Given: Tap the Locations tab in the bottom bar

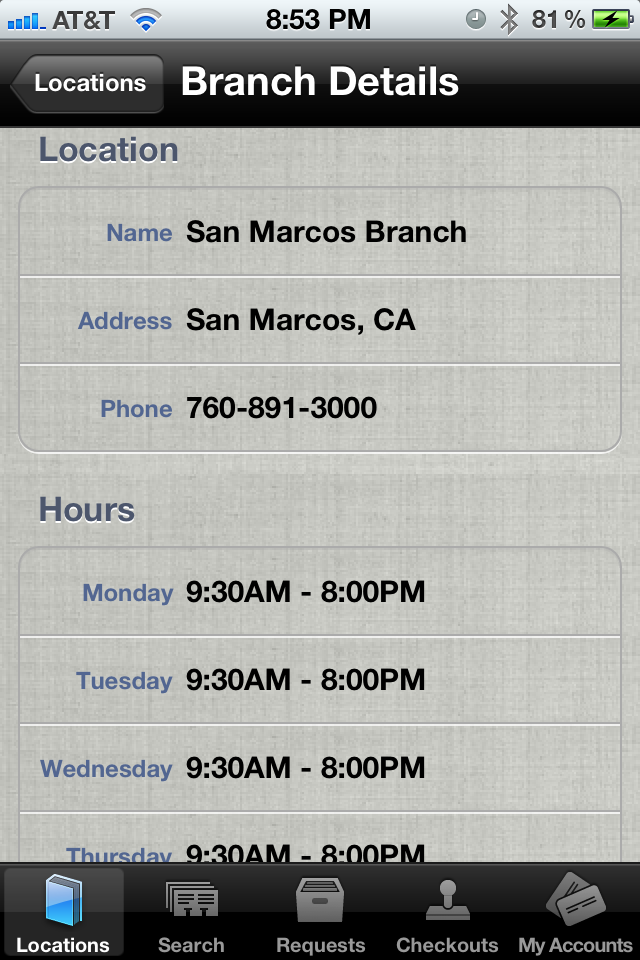Looking at the screenshot, I should click(63, 914).
